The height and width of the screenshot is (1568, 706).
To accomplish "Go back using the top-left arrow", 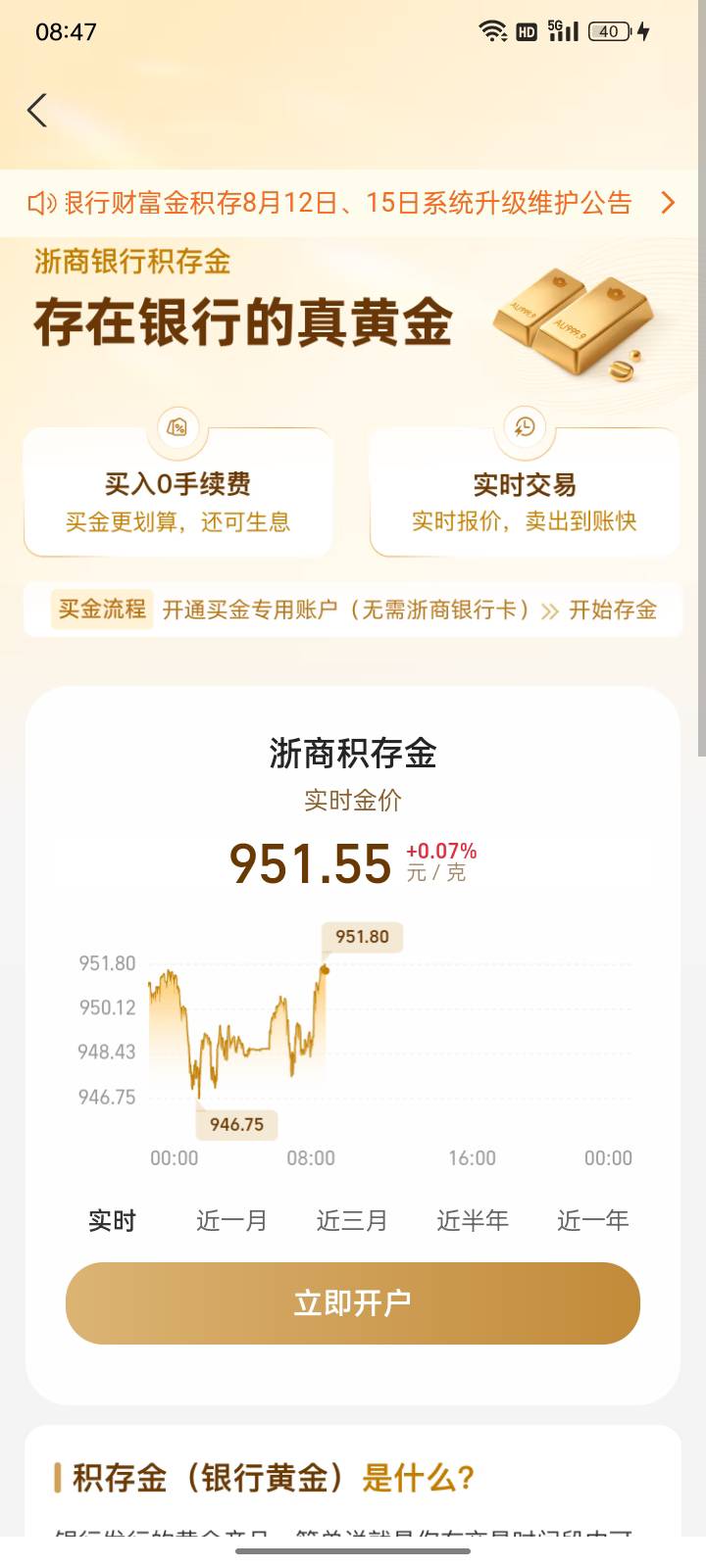I will 37,110.
